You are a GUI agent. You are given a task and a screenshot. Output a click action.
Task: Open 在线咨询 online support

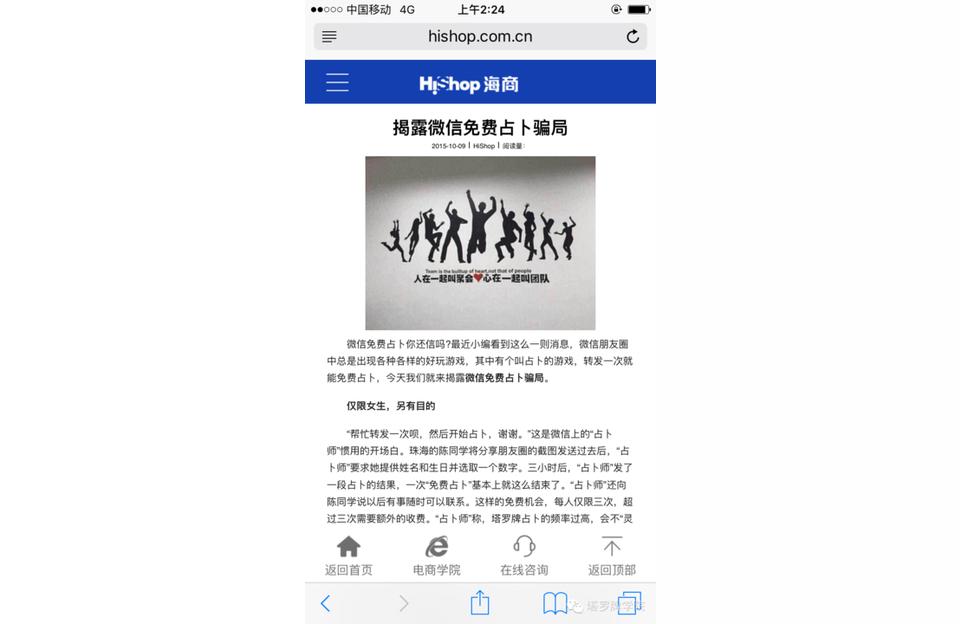(x=524, y=556)
